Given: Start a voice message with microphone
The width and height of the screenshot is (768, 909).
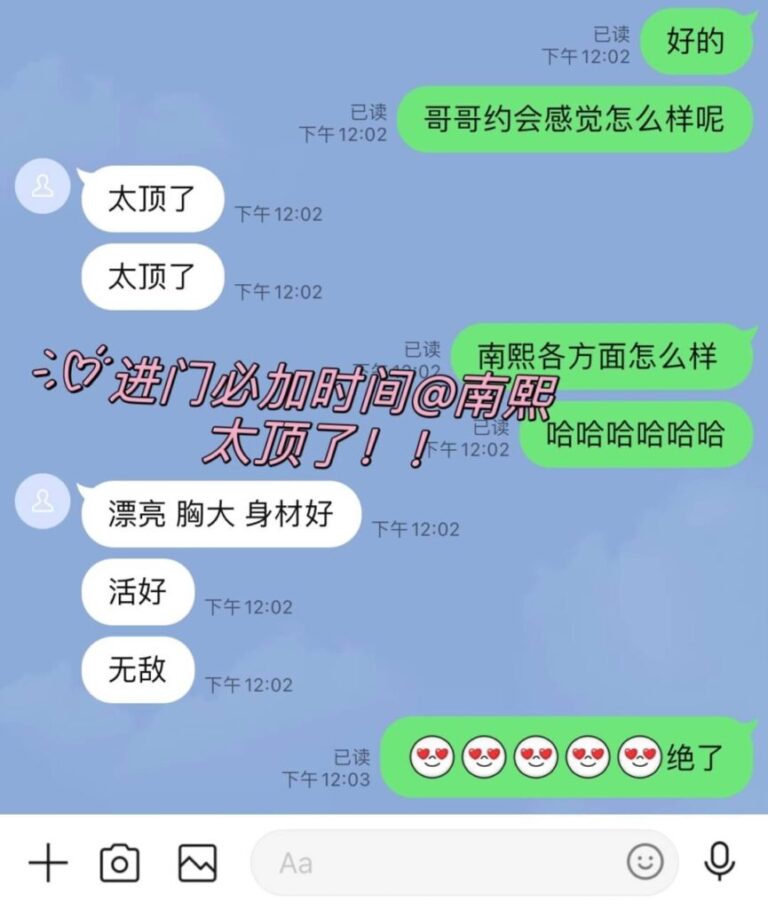Looking at the screenshot, I should pyautogui.click(x=719, y=861).
